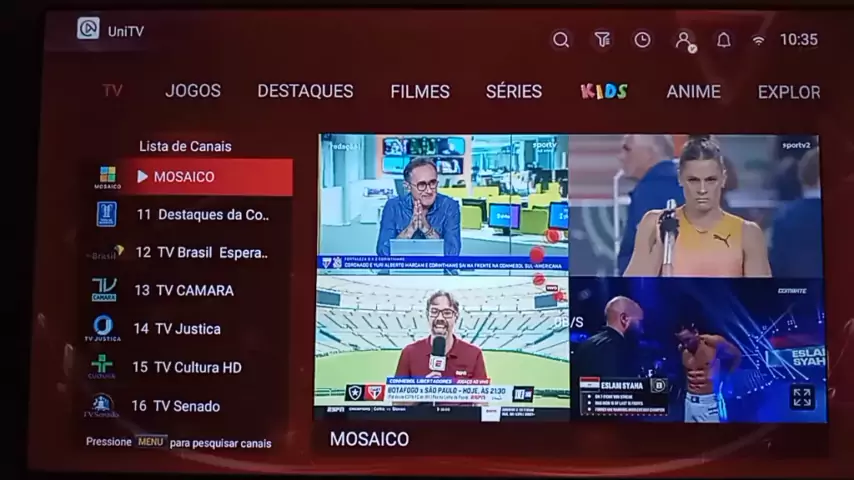Select channel 11 Destaques

(190, 214)
